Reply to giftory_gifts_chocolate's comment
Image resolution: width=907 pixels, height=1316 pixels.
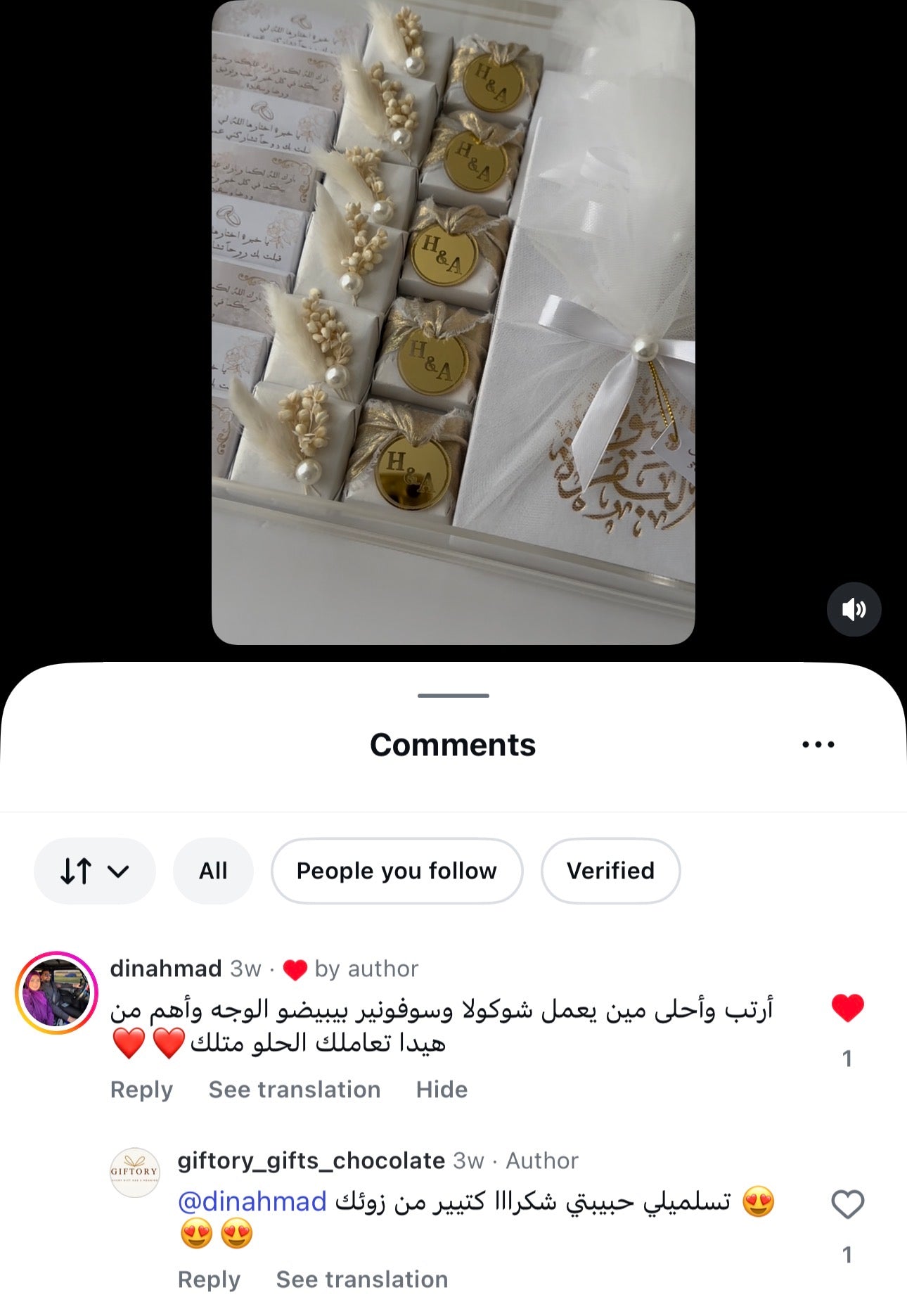[209, 1279]
